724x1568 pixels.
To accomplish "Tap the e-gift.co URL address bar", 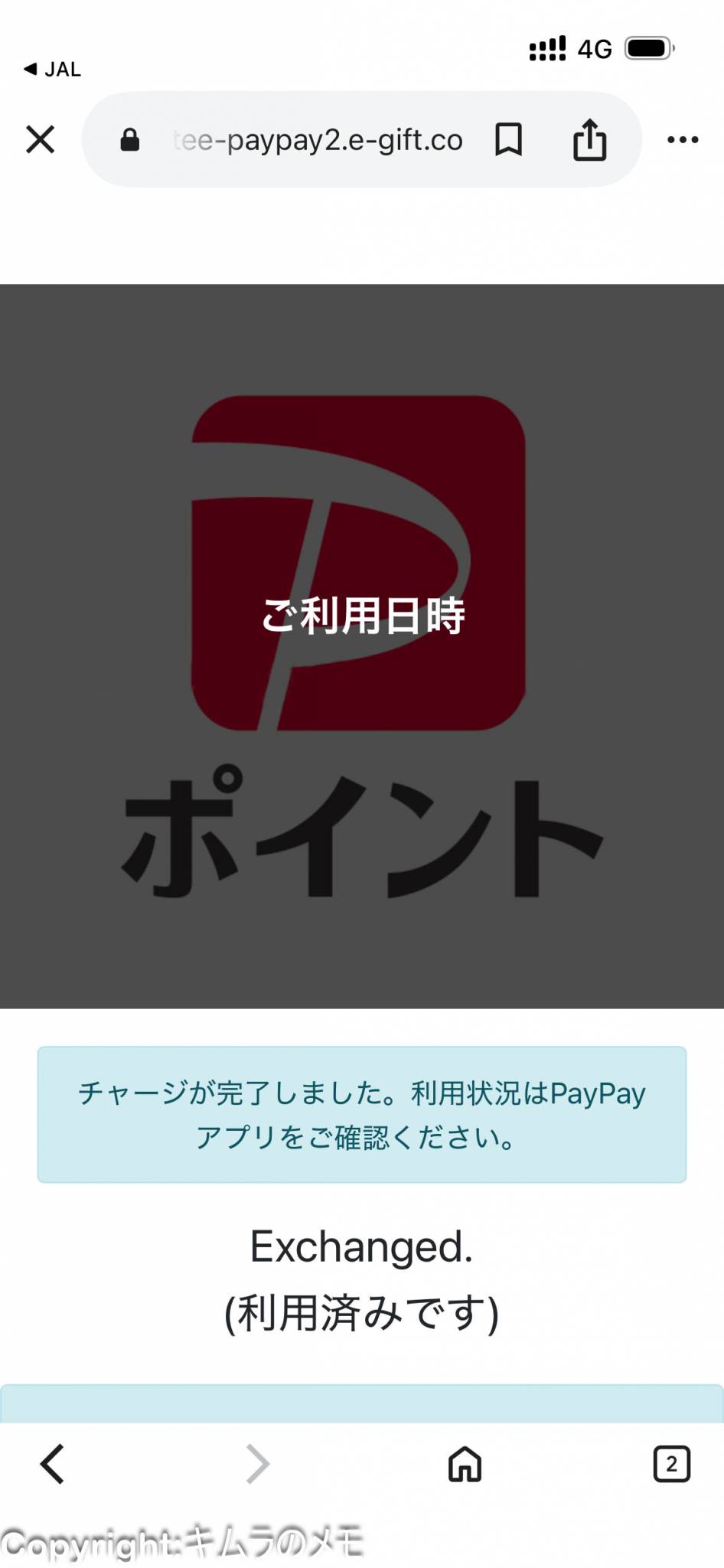I will [317, 140].
